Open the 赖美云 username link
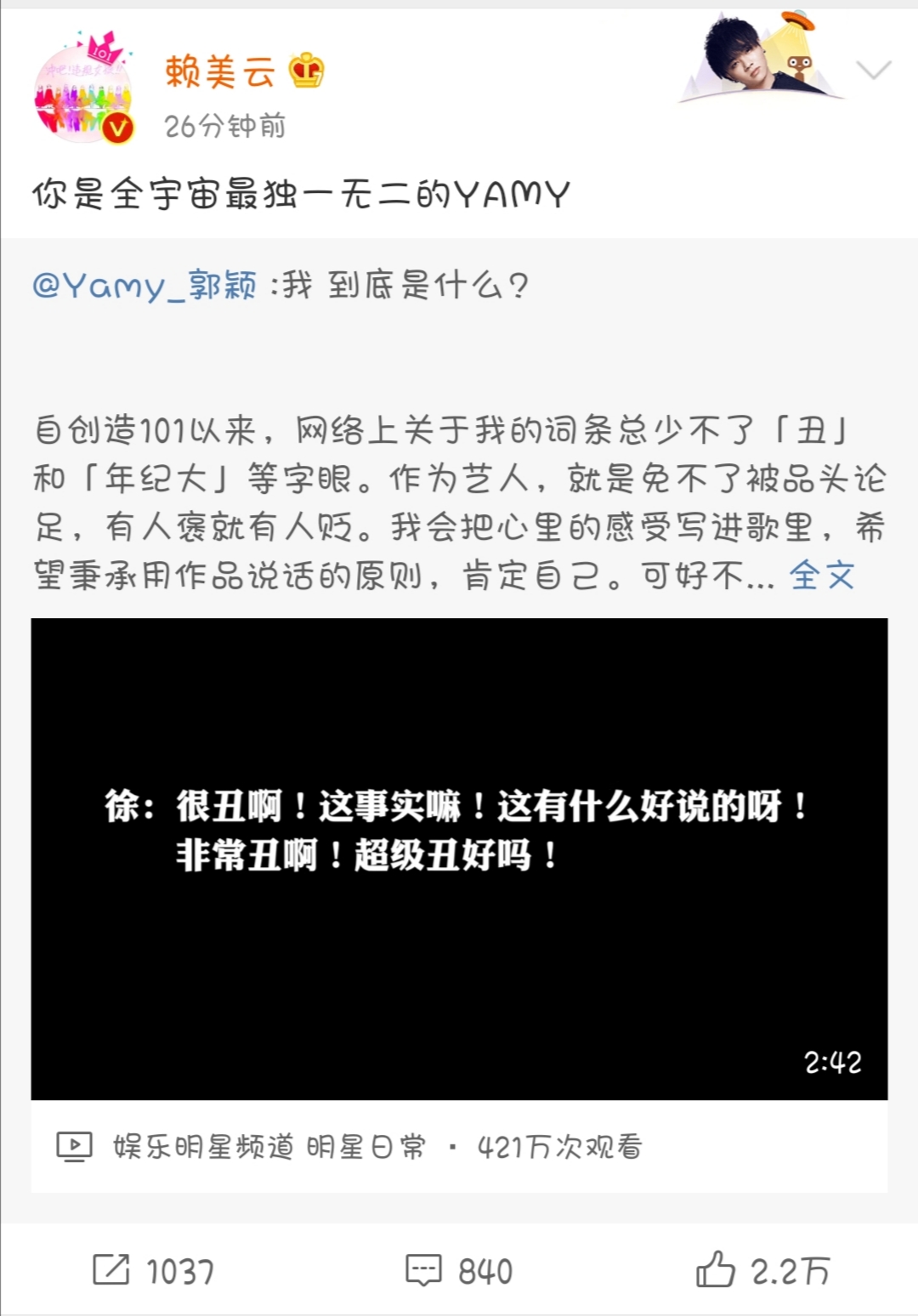Viewport: 918px width, 1316px height. click(220, 71)
